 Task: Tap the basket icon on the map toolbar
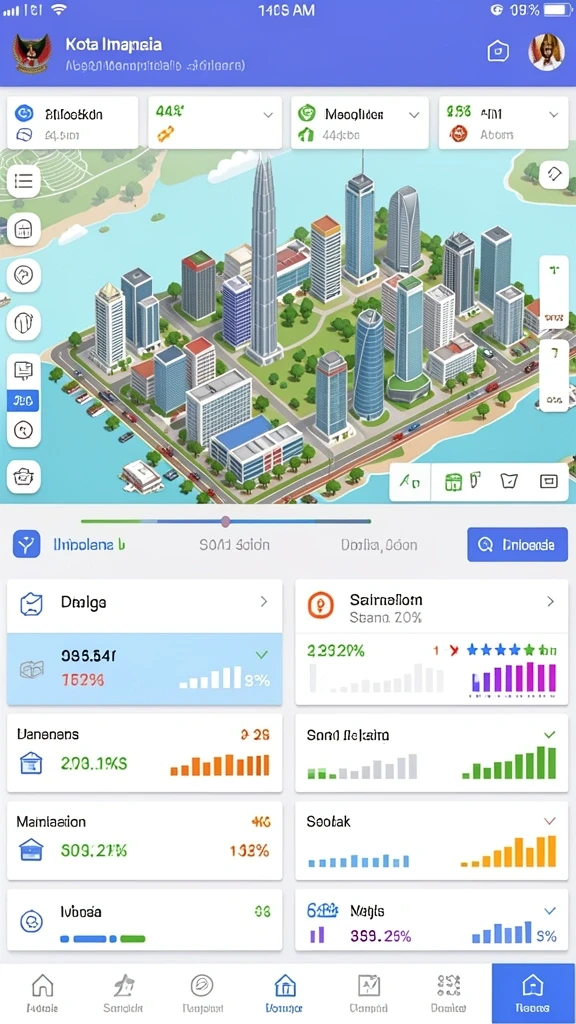coord(24,476)
